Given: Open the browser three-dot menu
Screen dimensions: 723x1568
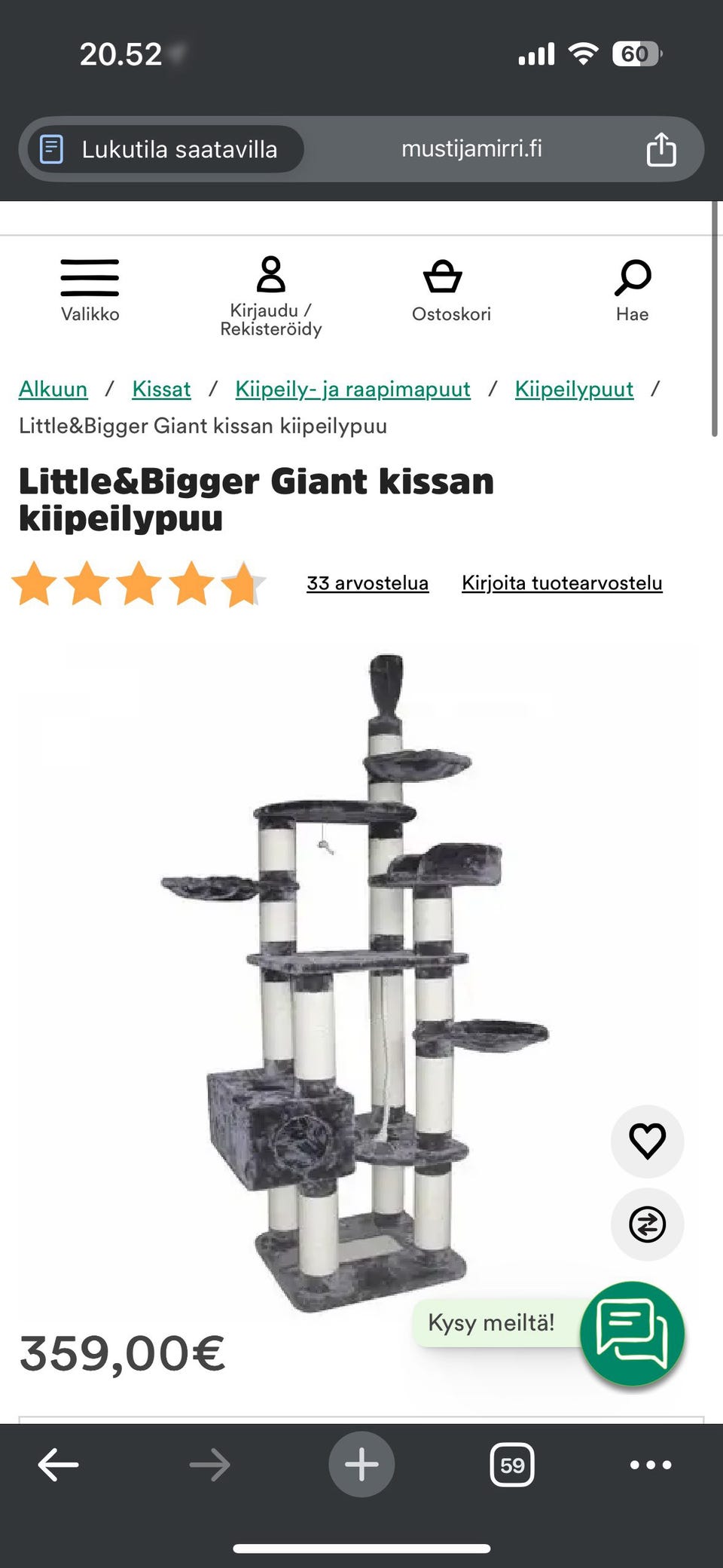Looking at the screenshot, I should pyautogui.click(x=651, y=1465).
